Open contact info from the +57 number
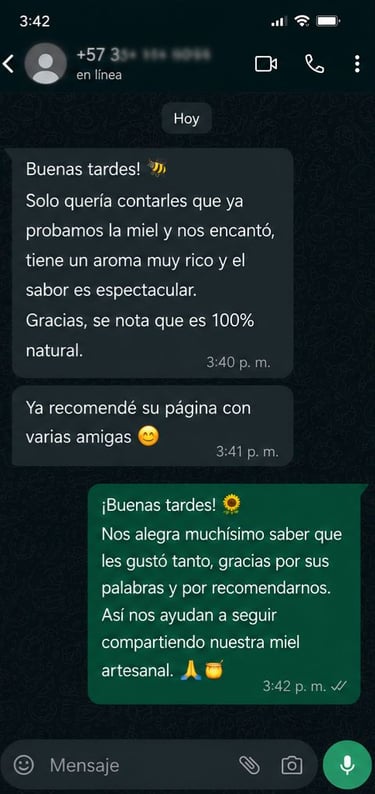 143,55
